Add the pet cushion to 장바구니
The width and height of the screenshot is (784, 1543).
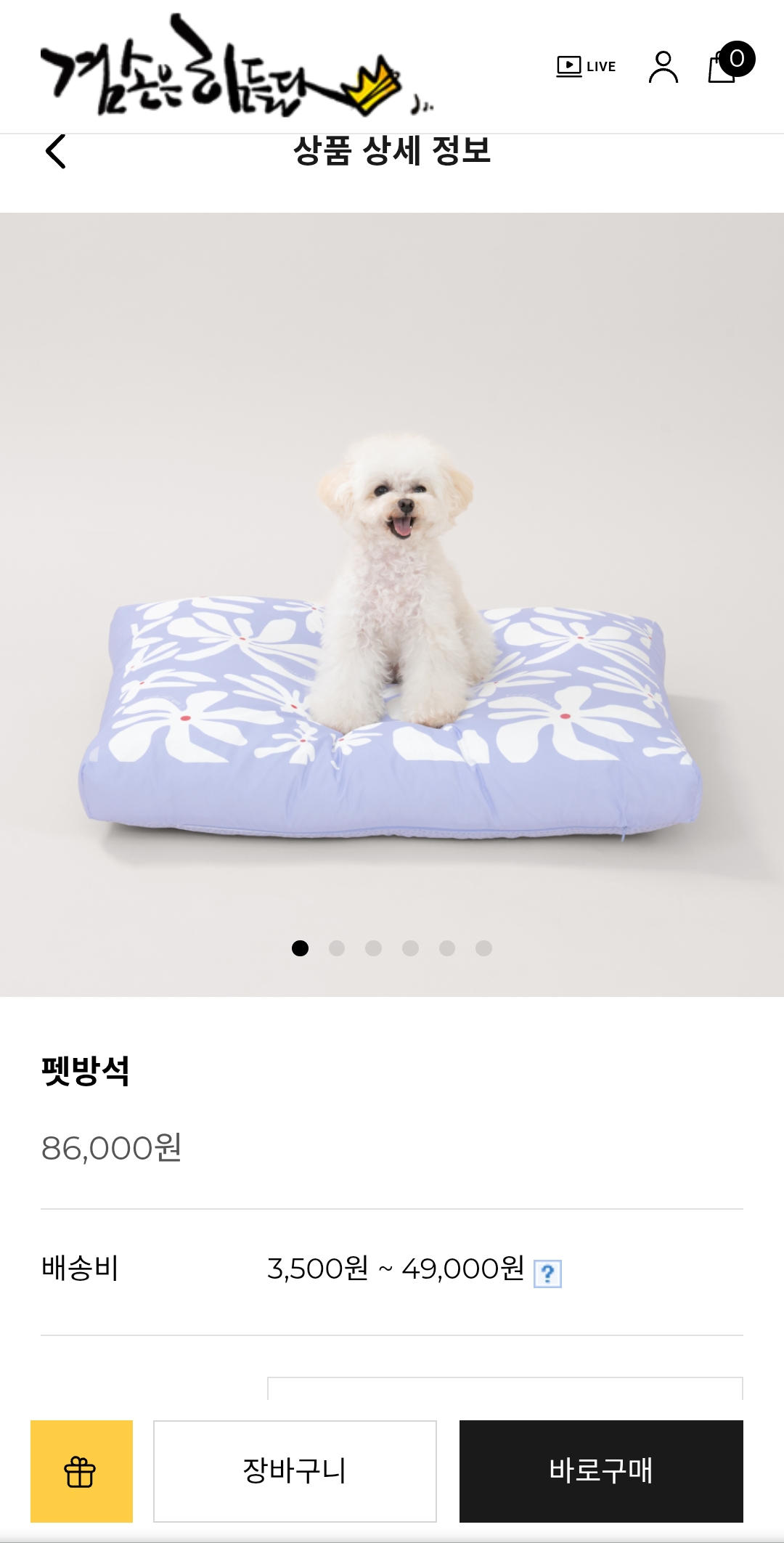[295, 1472]
